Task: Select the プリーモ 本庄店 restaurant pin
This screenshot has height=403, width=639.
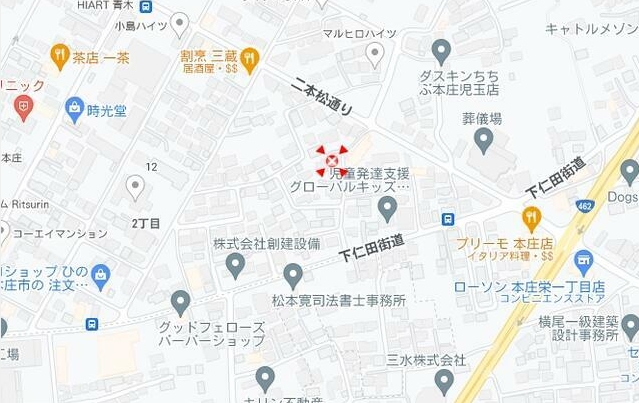Action: (531, 217)
